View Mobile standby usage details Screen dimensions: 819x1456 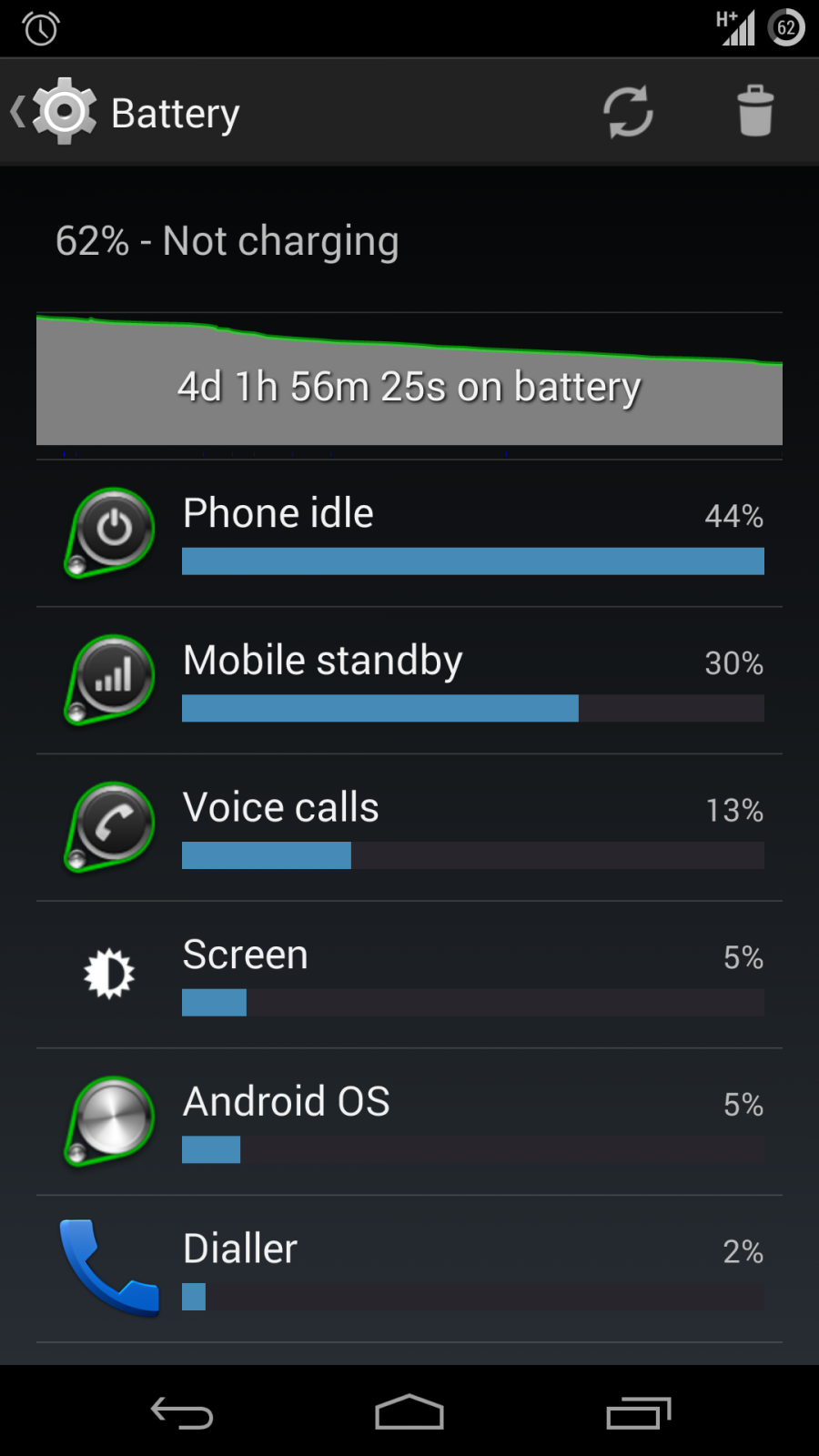tap(409, 681)
